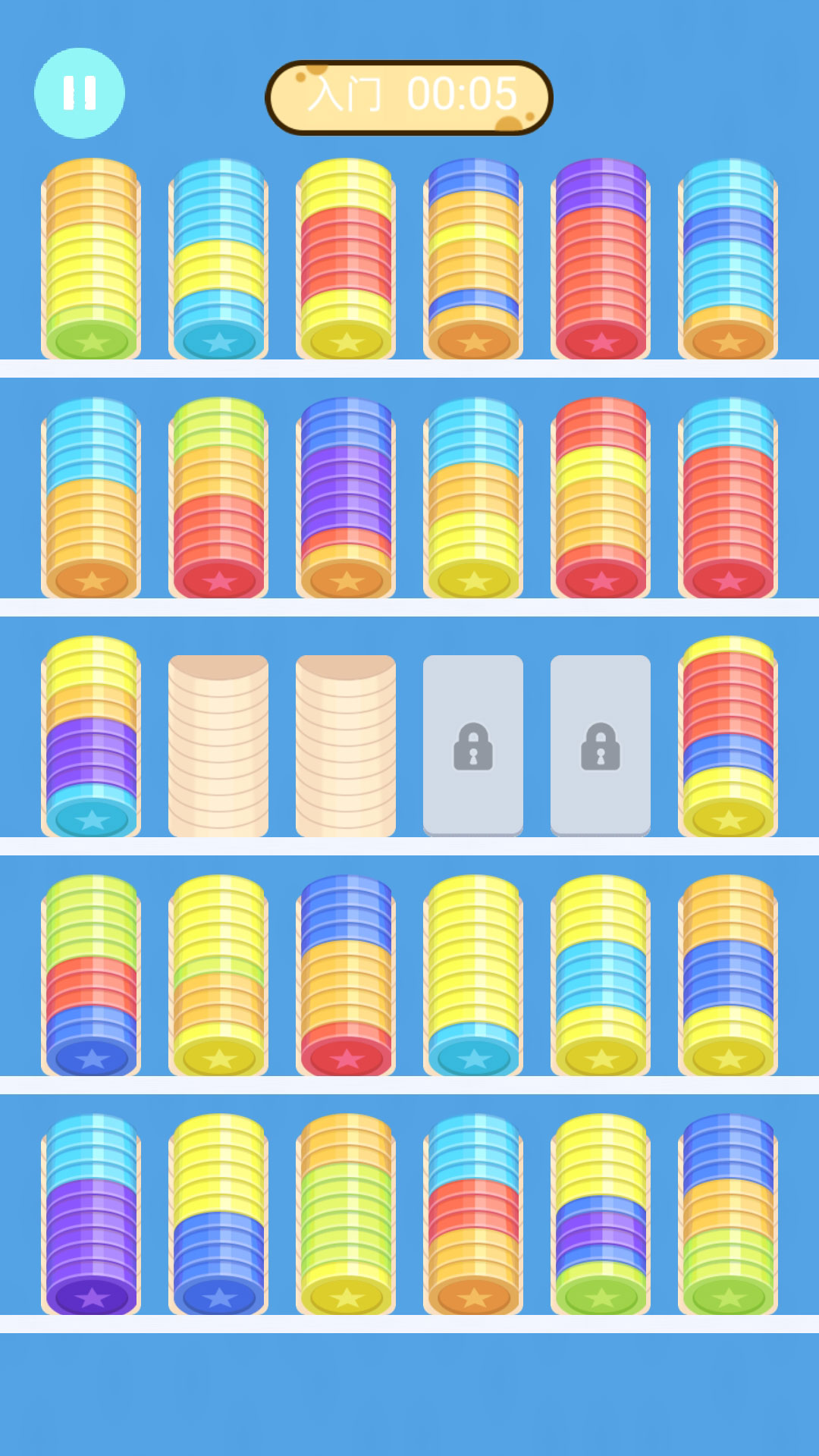Select the blue, orange and green stack
This screenshot has height=1456, width=819.
pos(728,1215)
